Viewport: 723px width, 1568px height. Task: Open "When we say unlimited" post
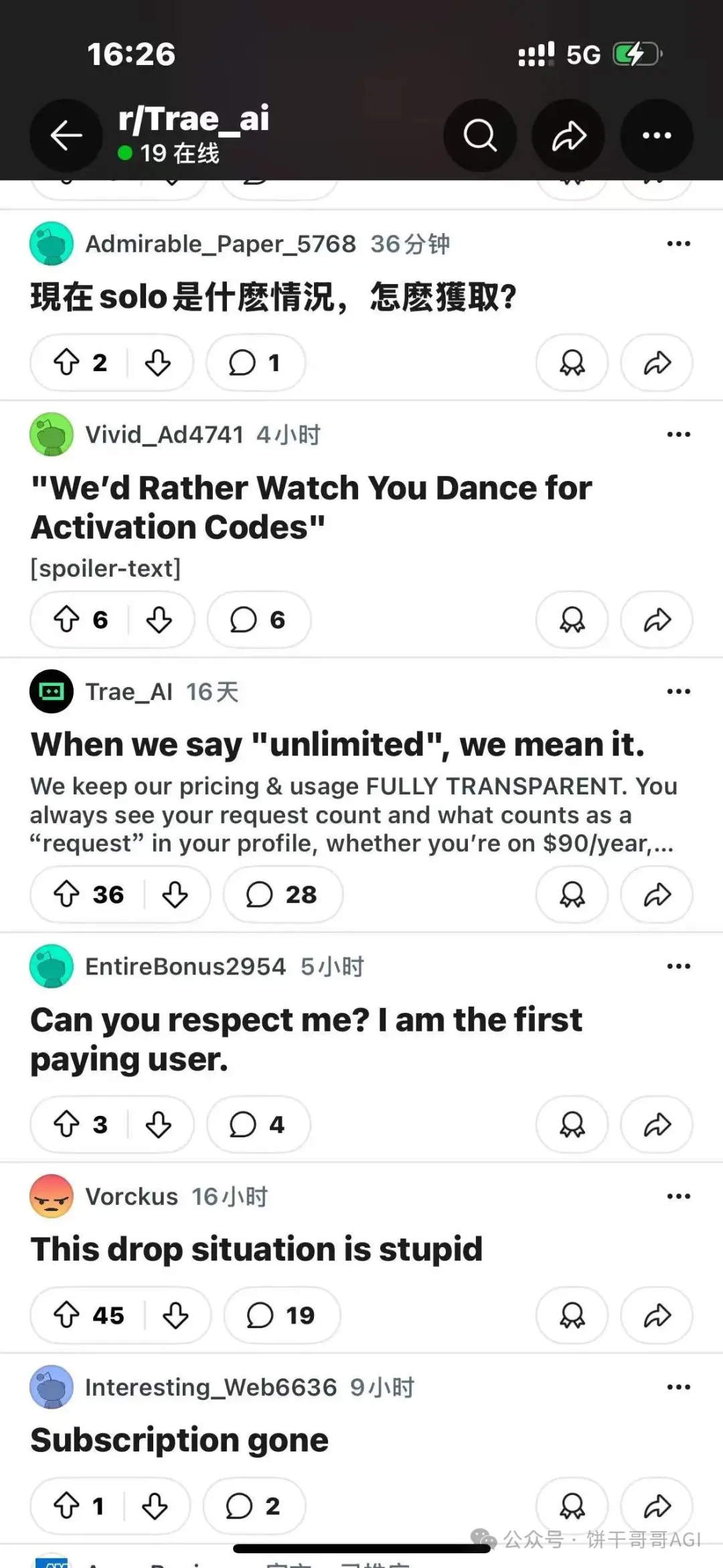coord(337,744)
